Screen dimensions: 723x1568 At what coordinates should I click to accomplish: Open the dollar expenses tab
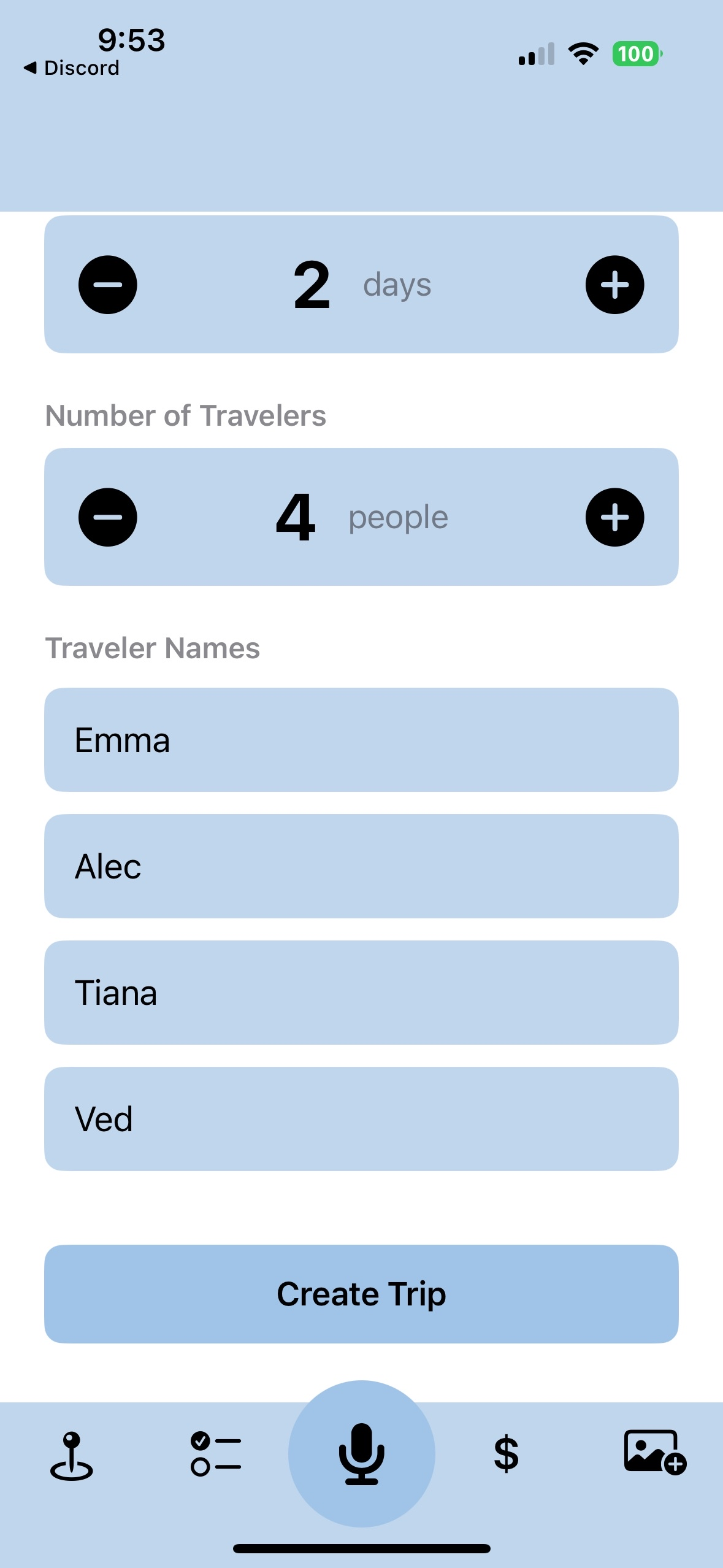(507, 1454)
